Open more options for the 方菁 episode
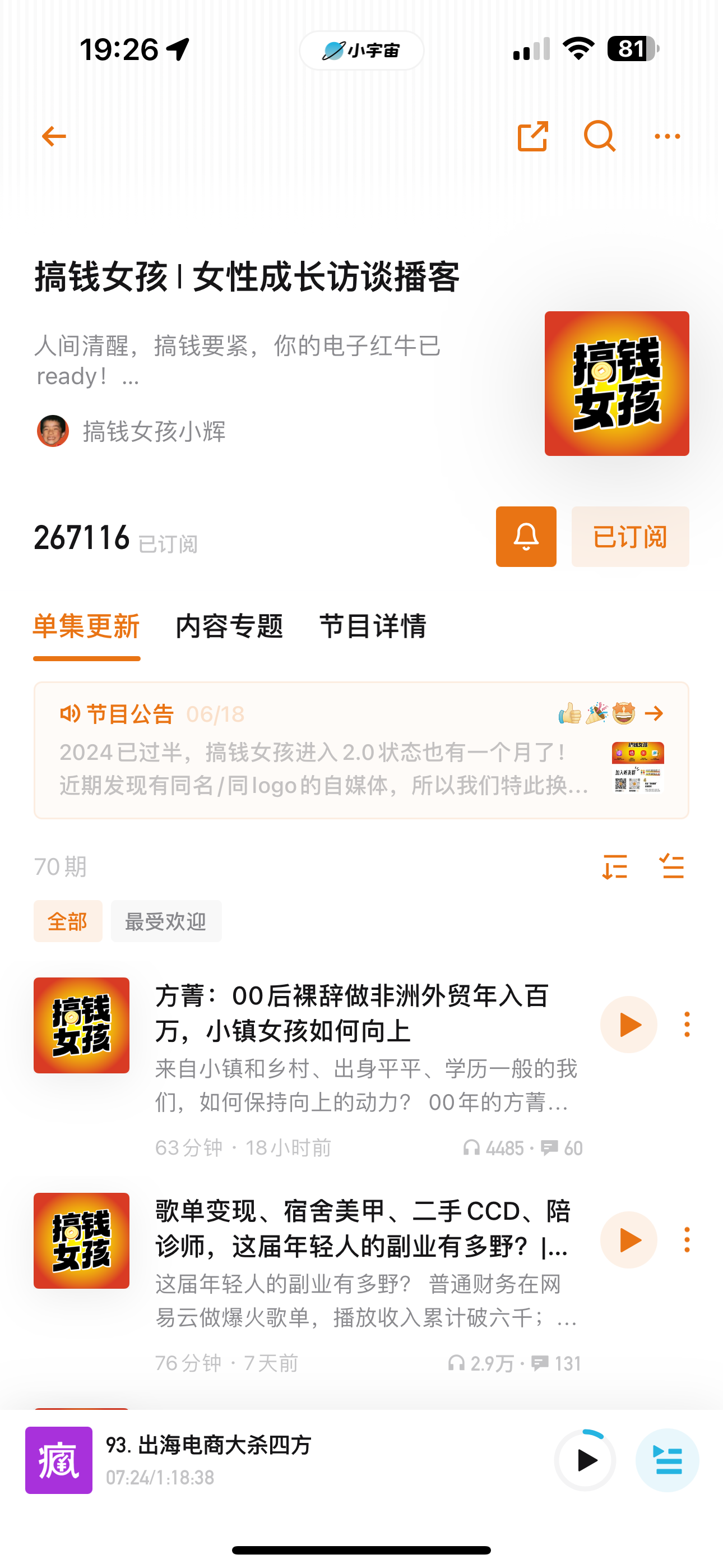The image size is (723, 1568). pyautogui.click(x=687, y=1025)
